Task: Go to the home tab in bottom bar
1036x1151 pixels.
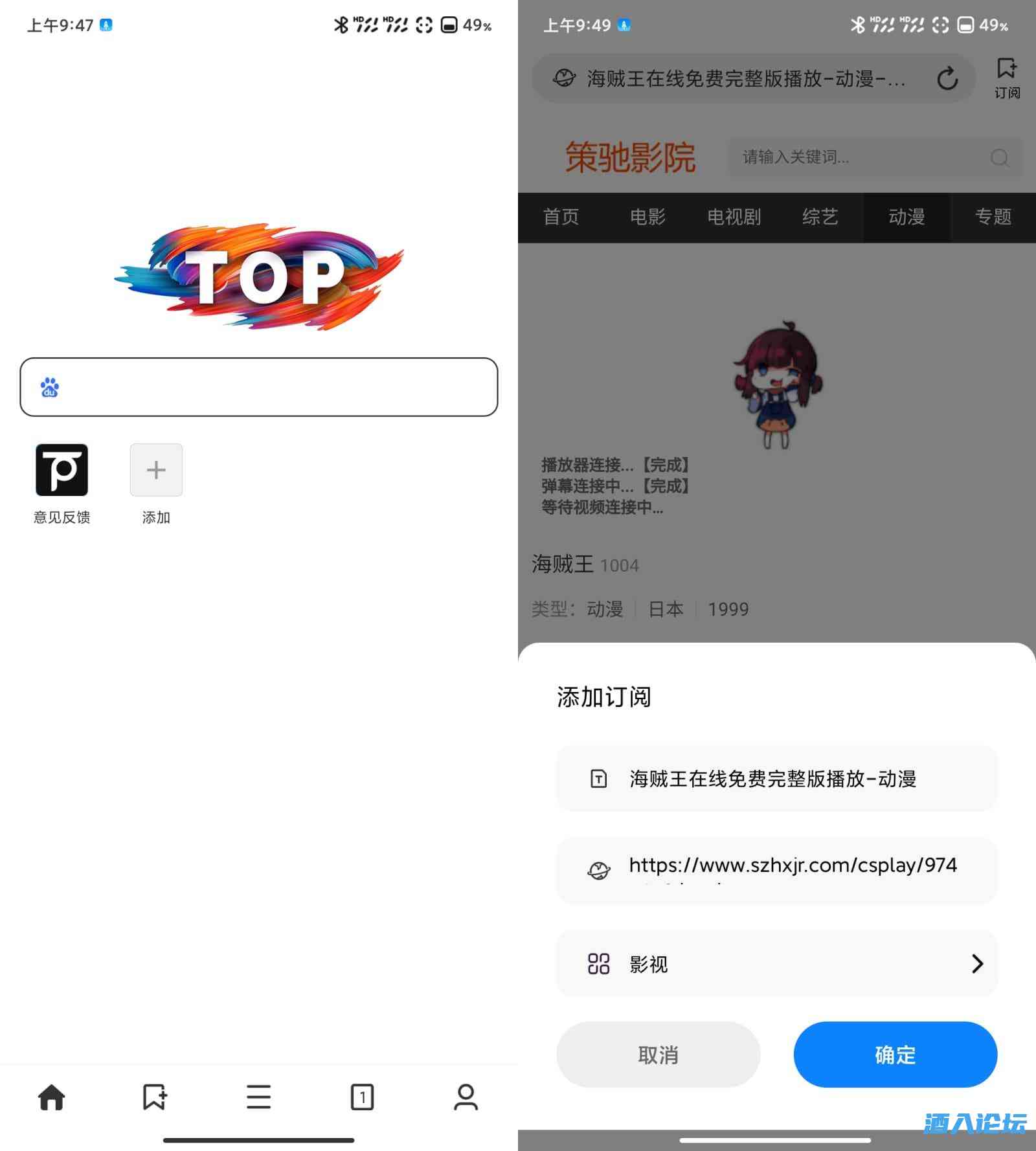Action: (x=52, y=1097)
